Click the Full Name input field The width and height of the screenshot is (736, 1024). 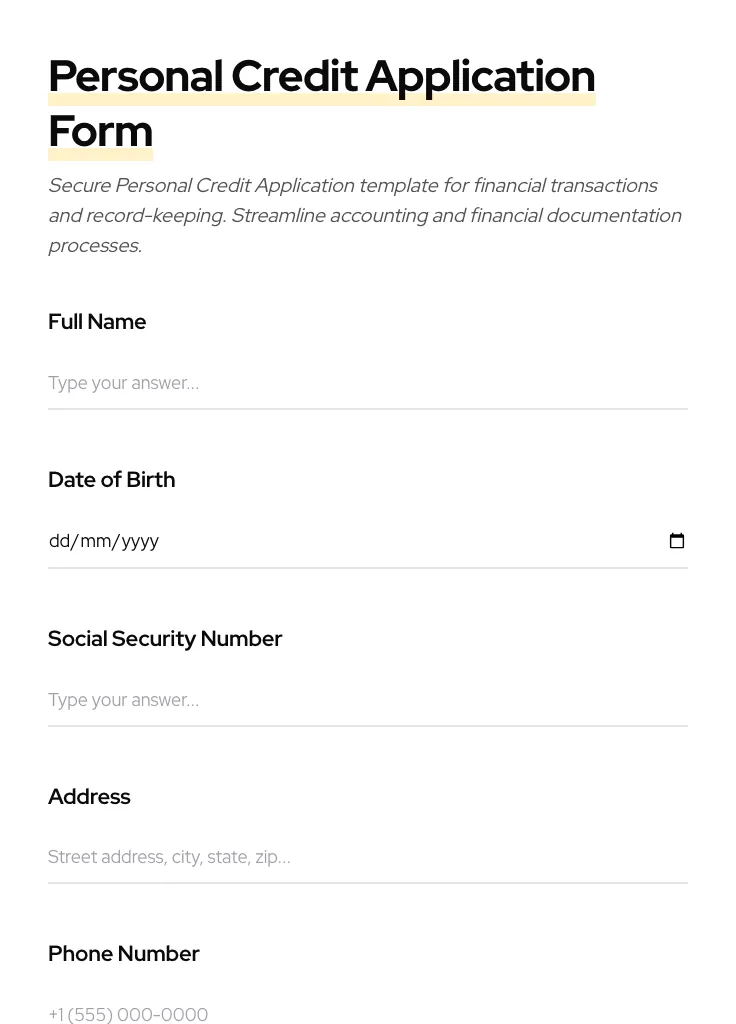click(367, 383)
